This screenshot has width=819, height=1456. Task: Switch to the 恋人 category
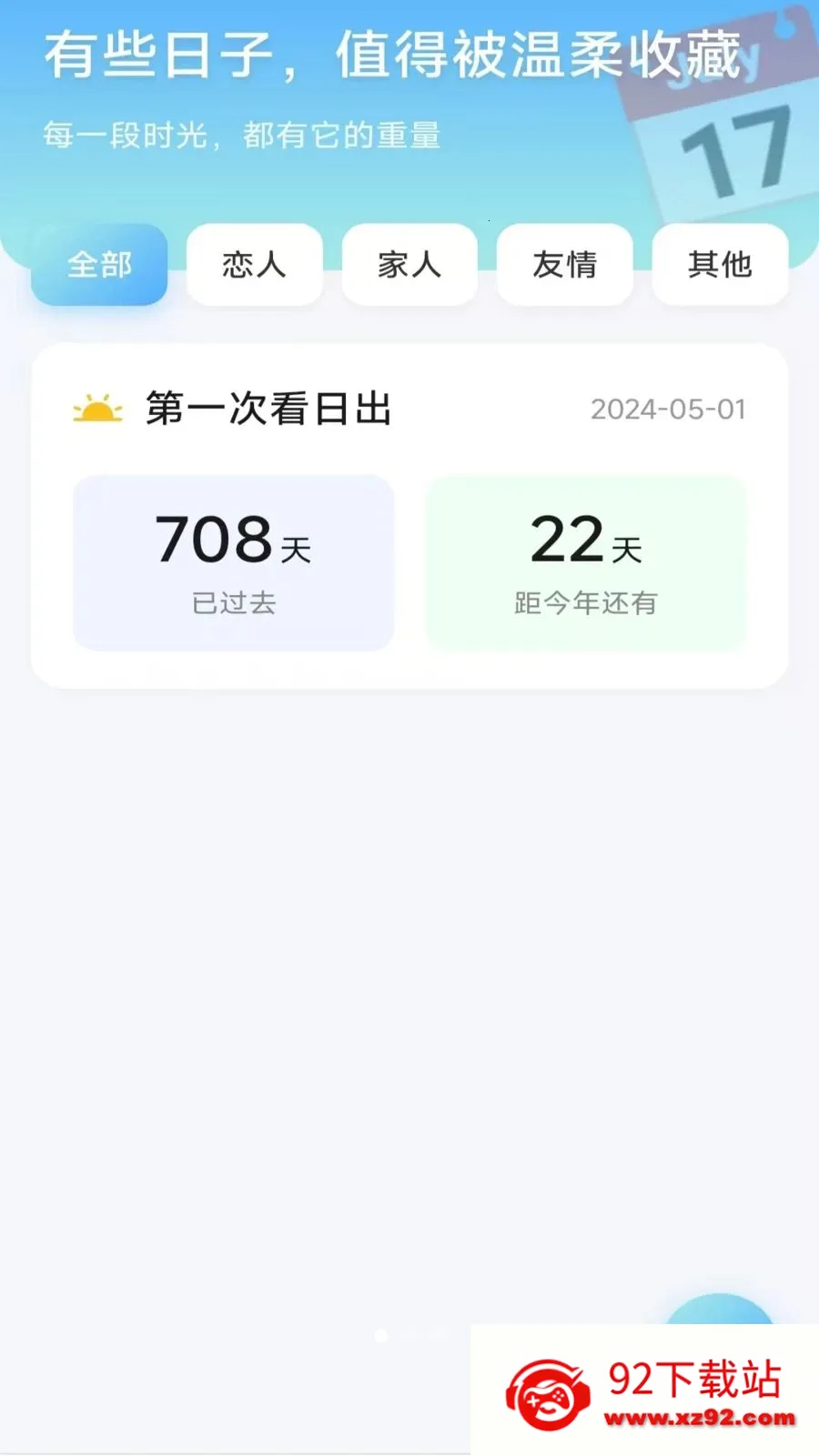tap(254, 265)
